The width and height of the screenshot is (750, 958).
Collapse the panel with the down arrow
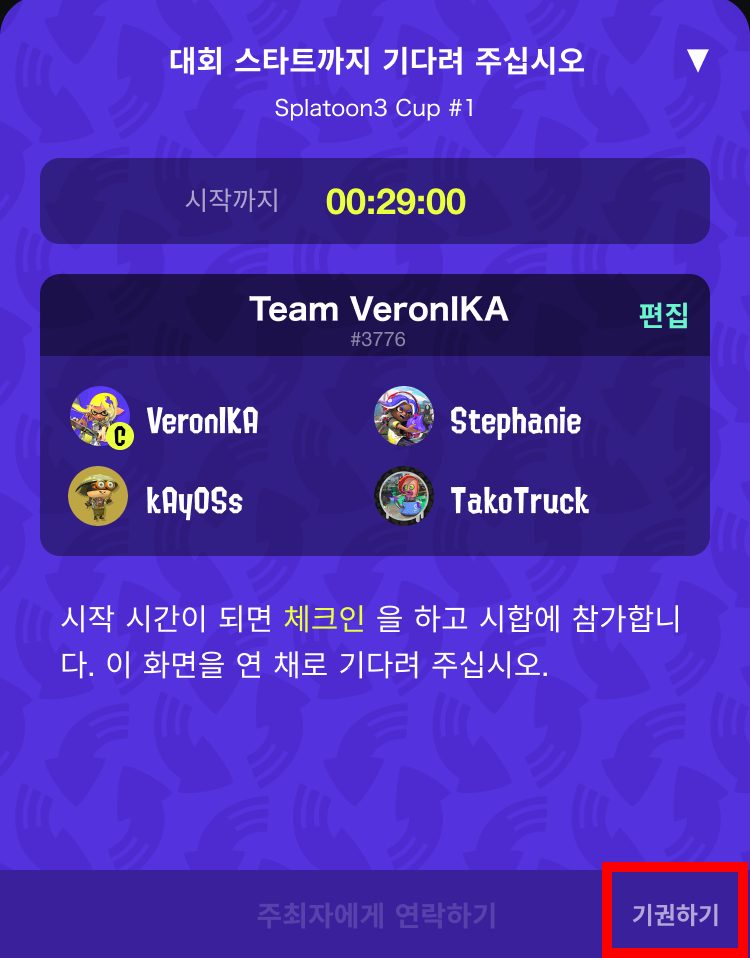[x=697, y=60]
